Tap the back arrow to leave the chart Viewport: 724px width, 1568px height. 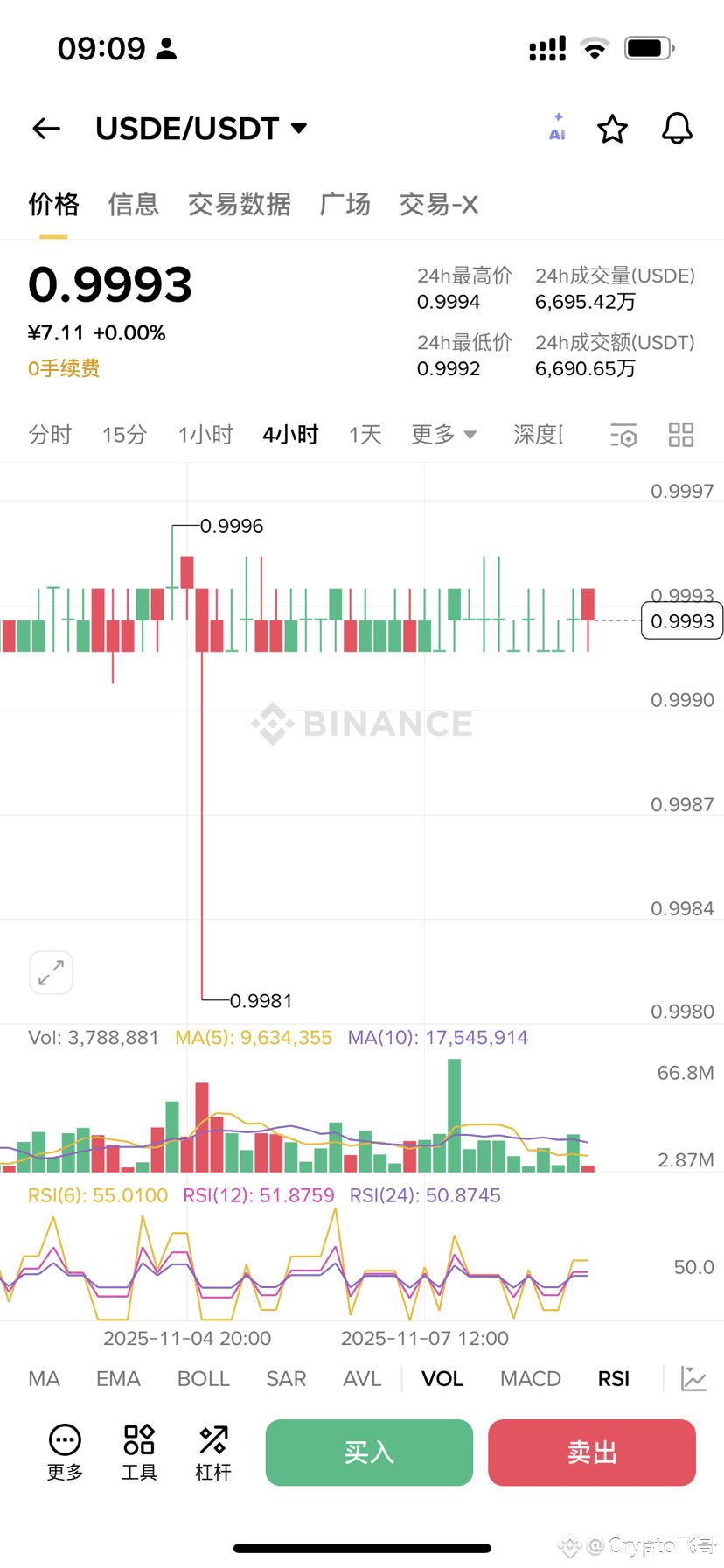click(x=45, y=128)
